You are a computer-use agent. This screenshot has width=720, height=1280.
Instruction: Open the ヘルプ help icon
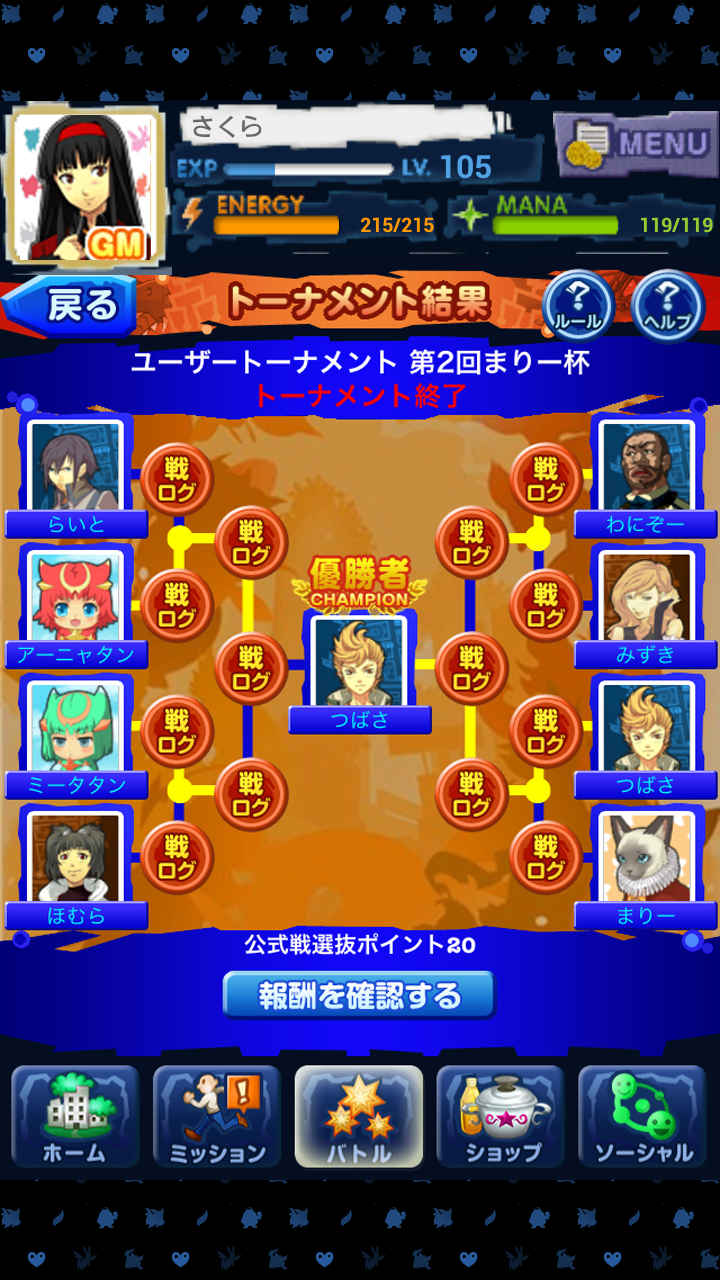(669, 305)
